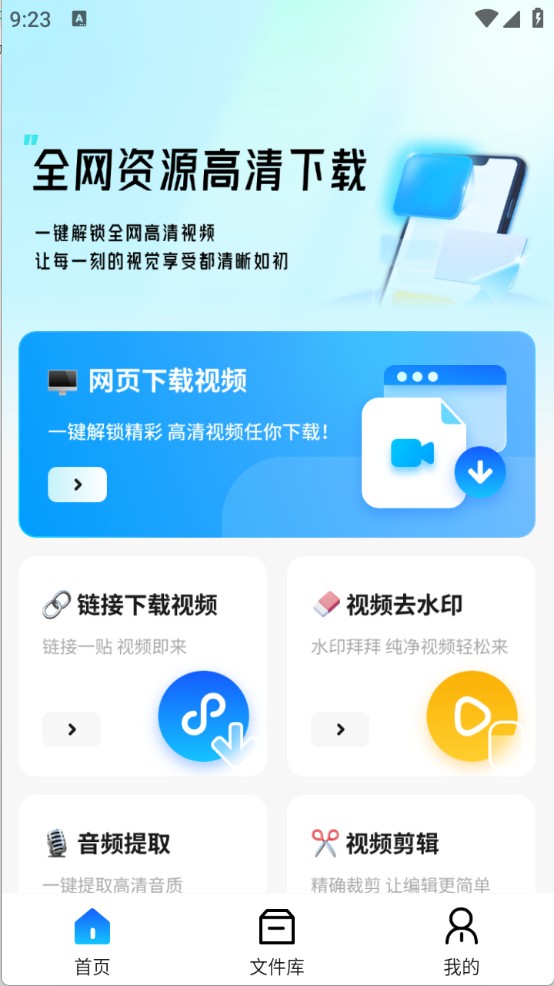
Task: Tap the arrow button under 链接一贴 视频即来
Action: [72, 729]
